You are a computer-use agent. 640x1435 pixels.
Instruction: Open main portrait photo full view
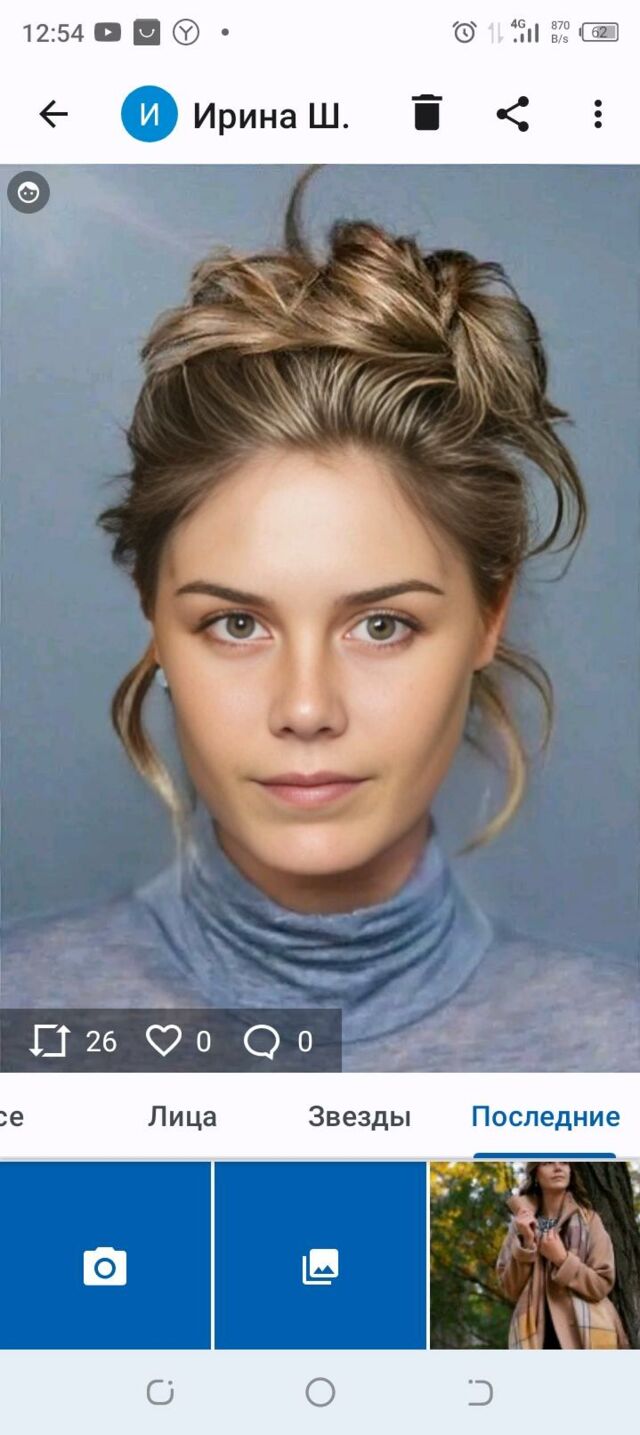[x=320, y=600]
